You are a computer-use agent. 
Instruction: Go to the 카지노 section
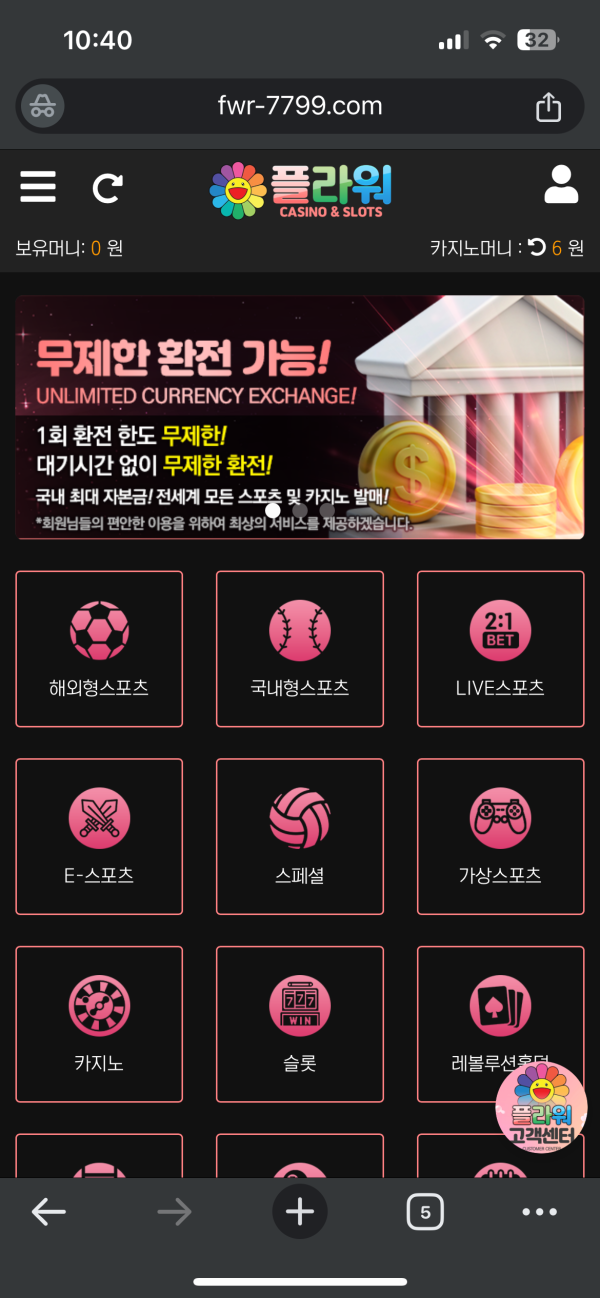click(99, 1023)
